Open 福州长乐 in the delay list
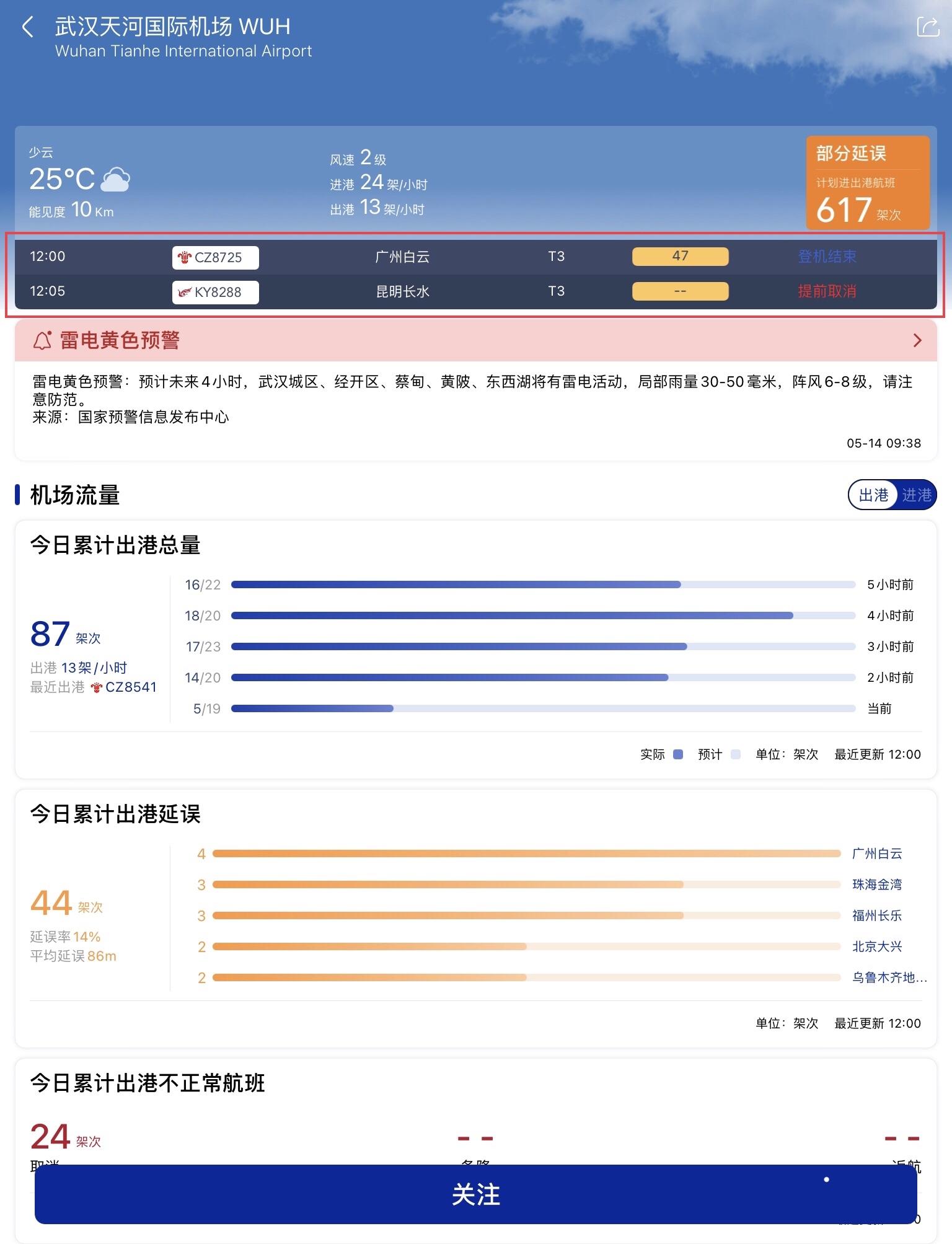Viewport: 952px width, 1244px height. point(876,915)
